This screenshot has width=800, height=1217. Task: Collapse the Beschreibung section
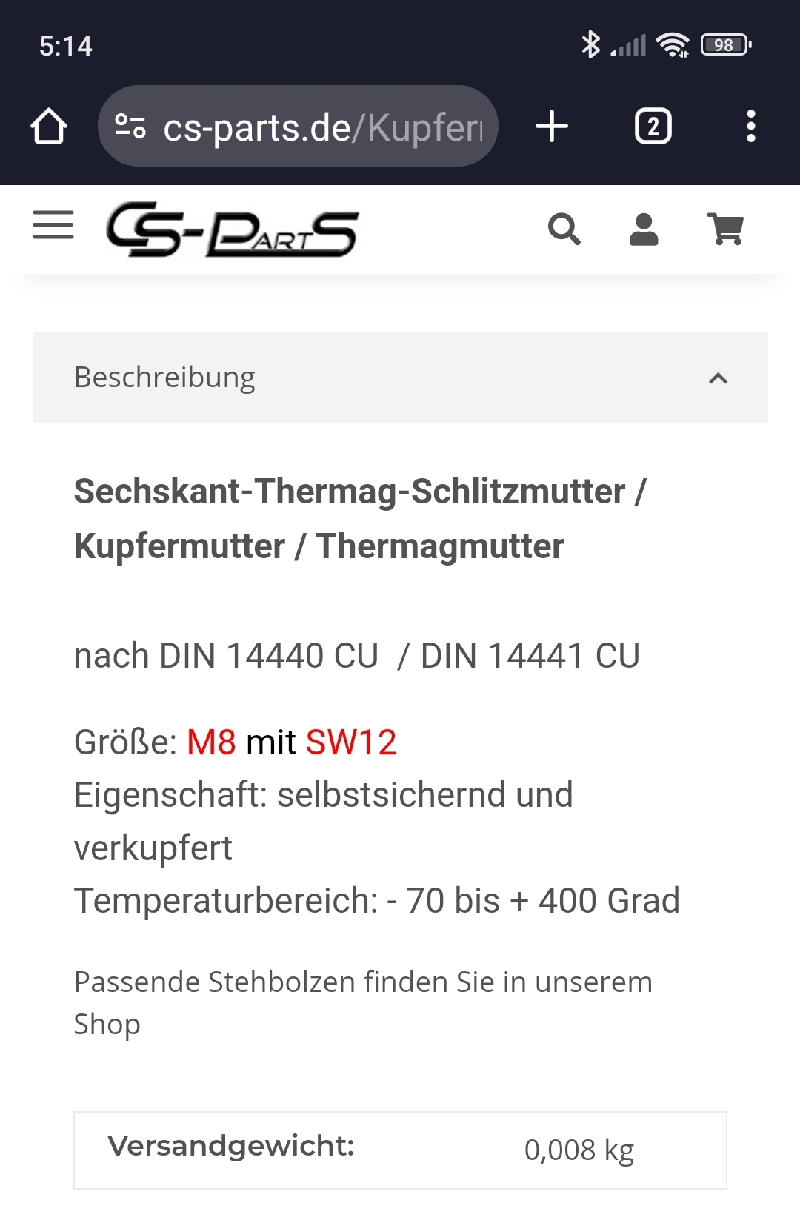[717, 378]
